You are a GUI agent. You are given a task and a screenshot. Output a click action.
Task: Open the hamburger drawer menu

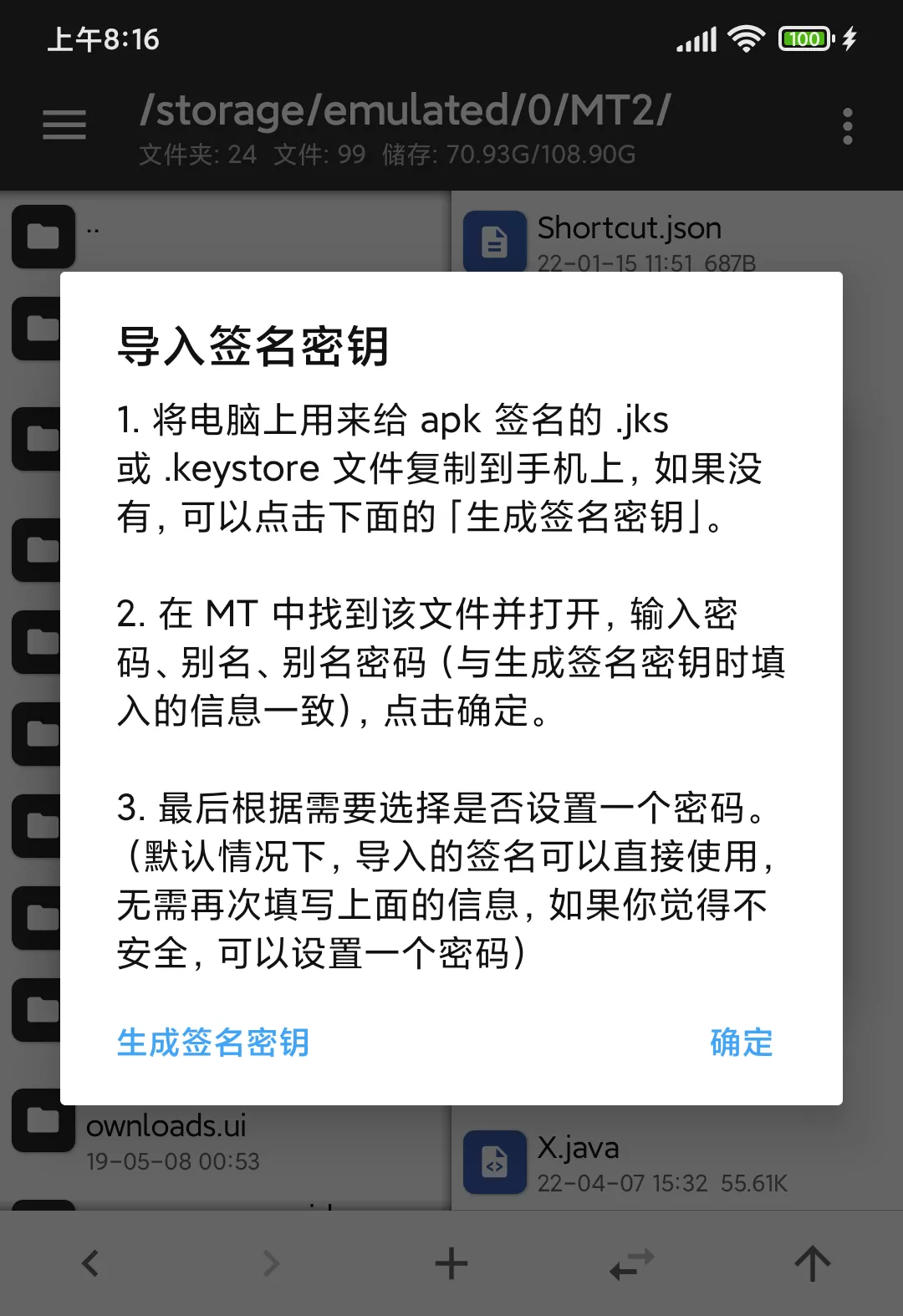pos(64,125)
